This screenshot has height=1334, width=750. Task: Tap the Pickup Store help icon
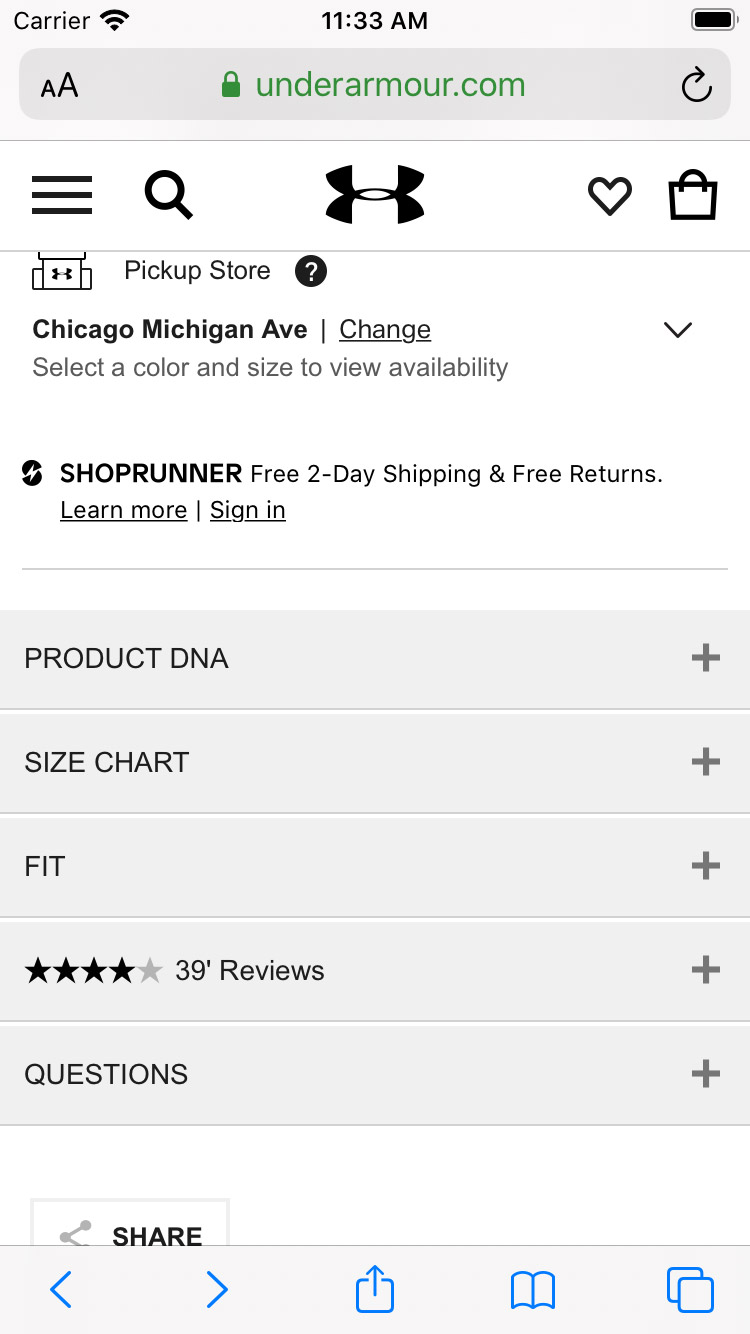[311, 271]
